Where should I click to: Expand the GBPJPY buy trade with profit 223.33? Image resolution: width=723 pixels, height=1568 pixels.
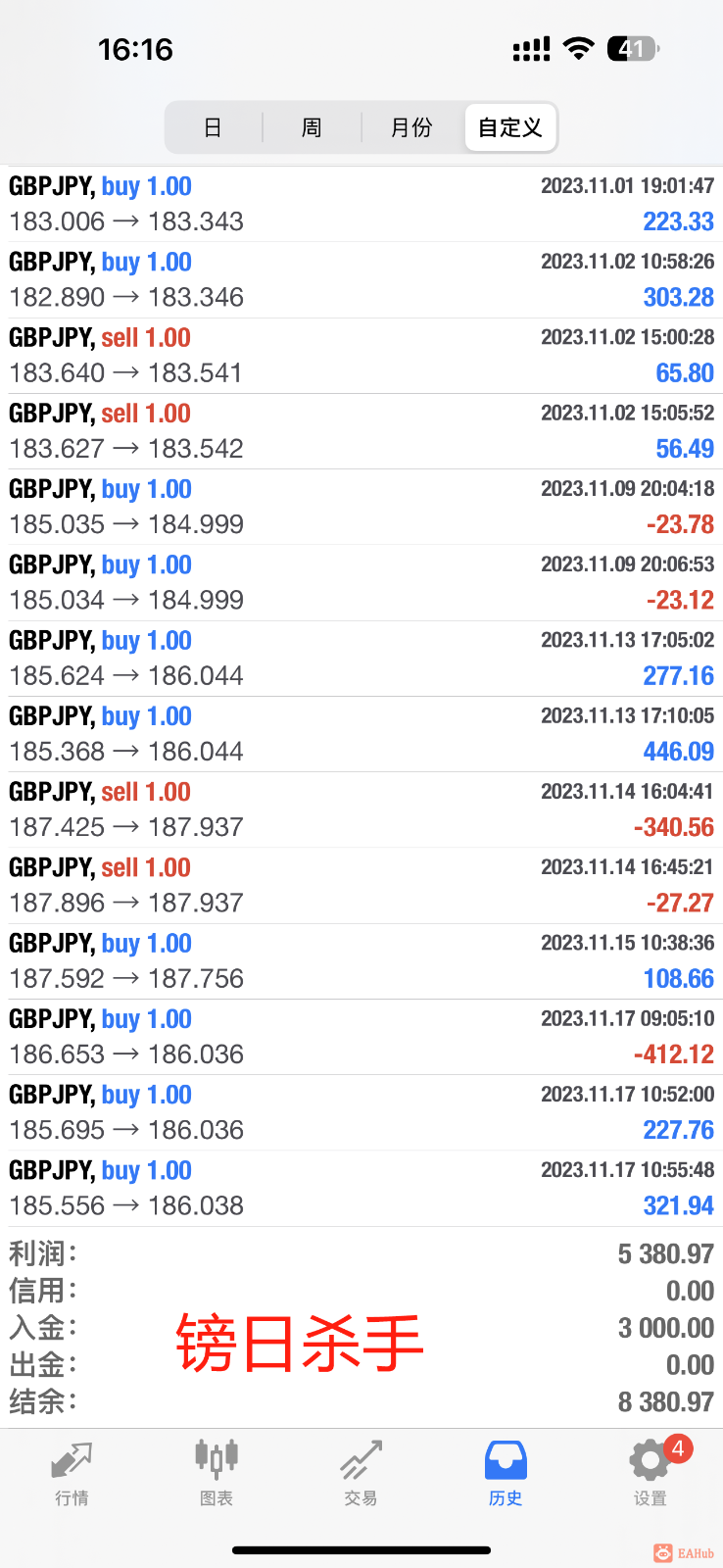point(361,204)
